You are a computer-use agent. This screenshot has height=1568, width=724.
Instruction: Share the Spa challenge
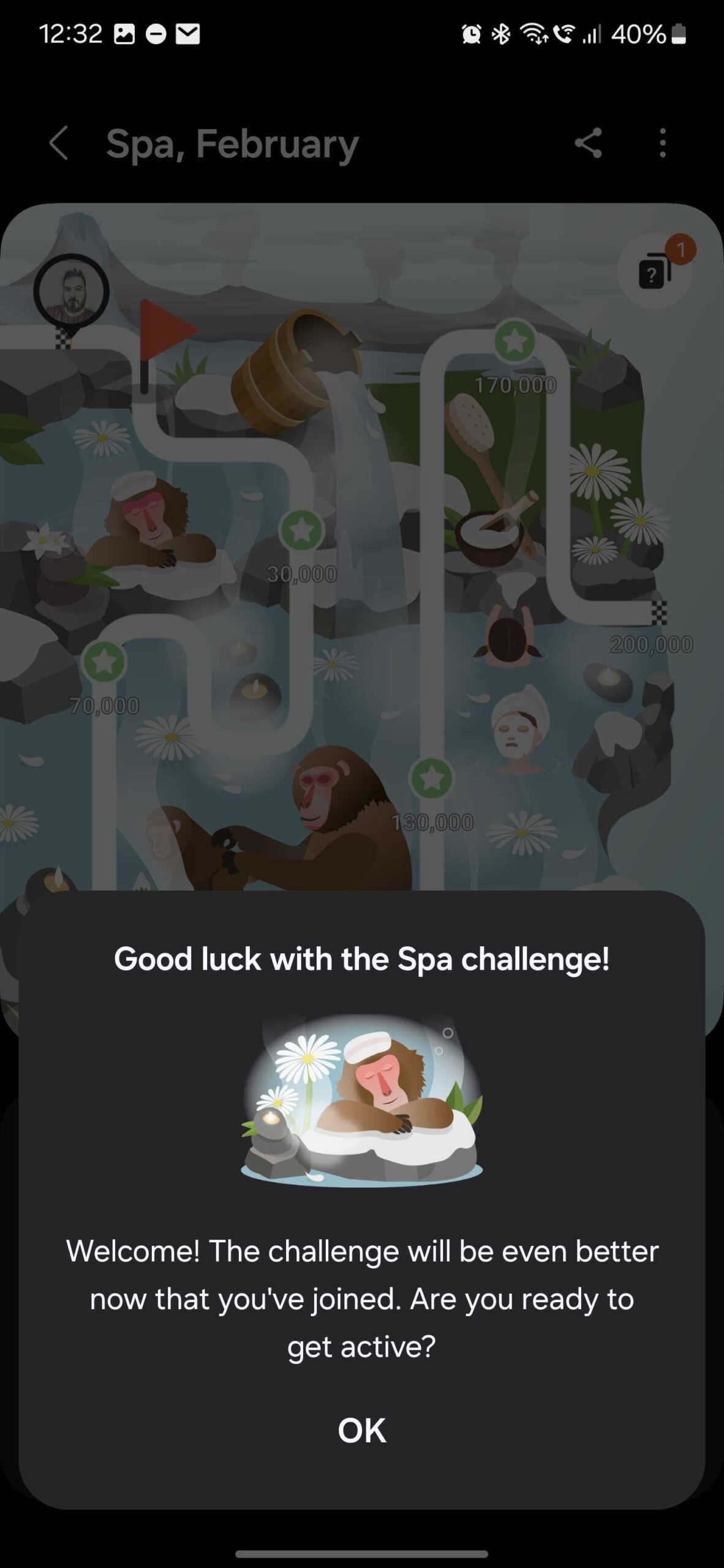(588, 143)
